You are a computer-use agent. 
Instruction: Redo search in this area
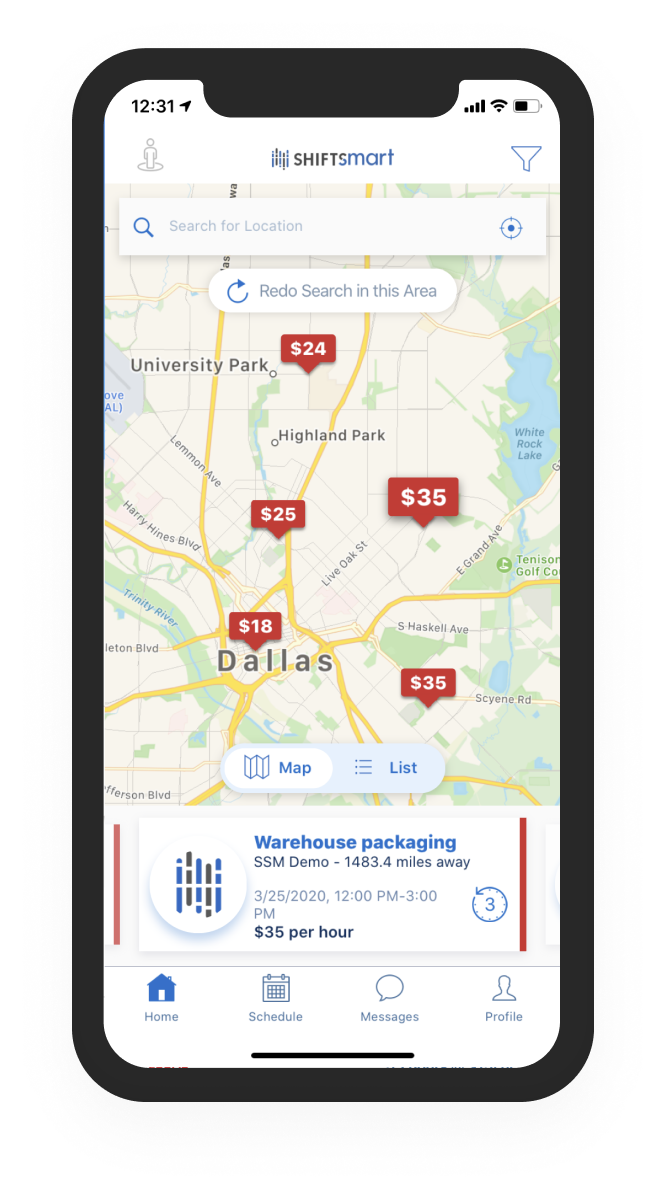tap(333, 291)
